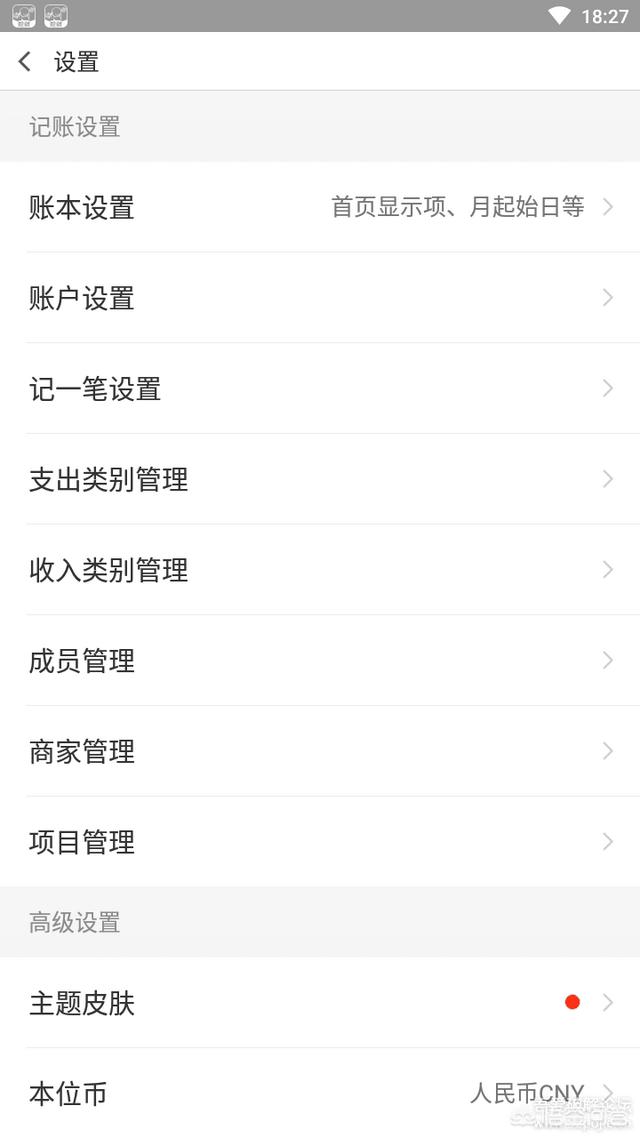640x1138 pixels.
Task: Open 商家管理 settings
Action: pos(320,752)
